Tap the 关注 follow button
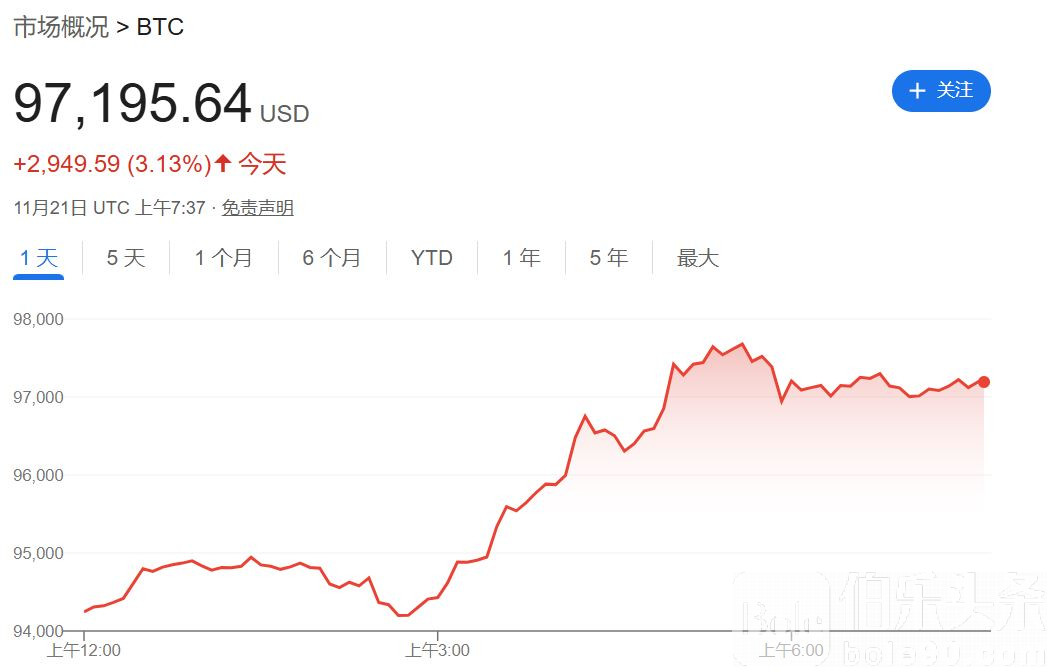This screenshot has height=672, width=1052. (940, 91)
